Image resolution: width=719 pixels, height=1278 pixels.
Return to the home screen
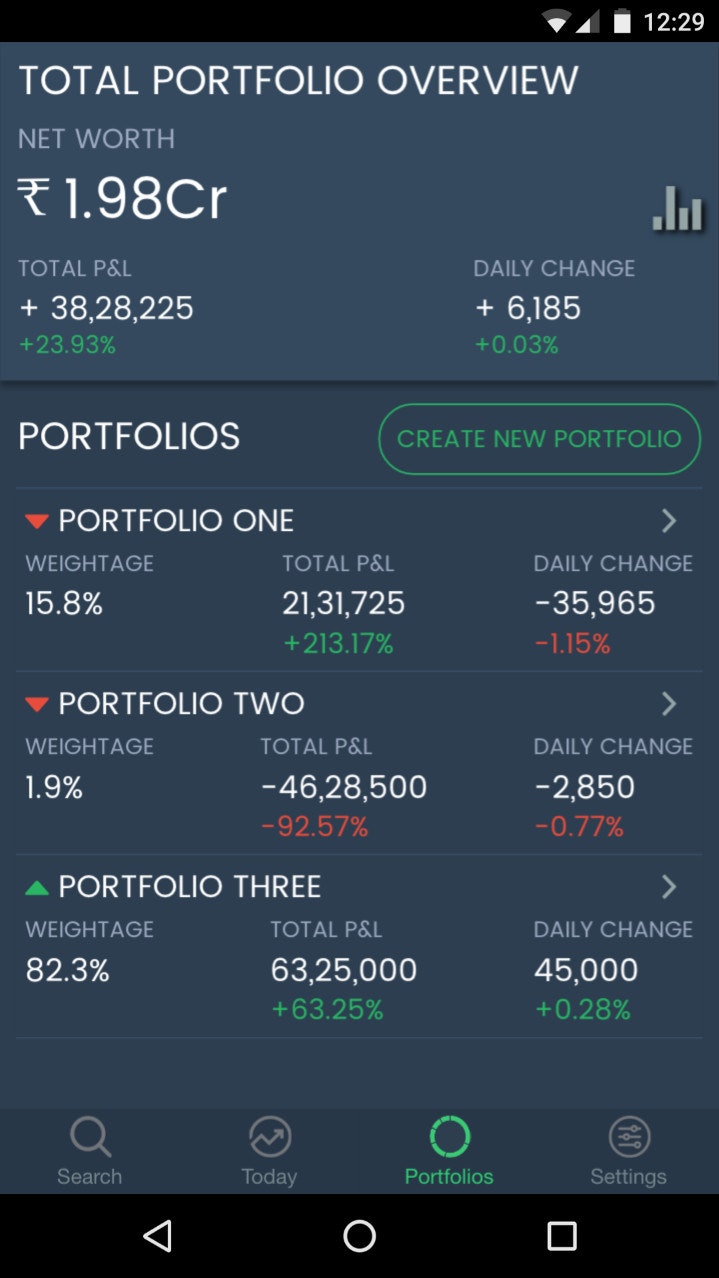click(x=360, y=1236)
